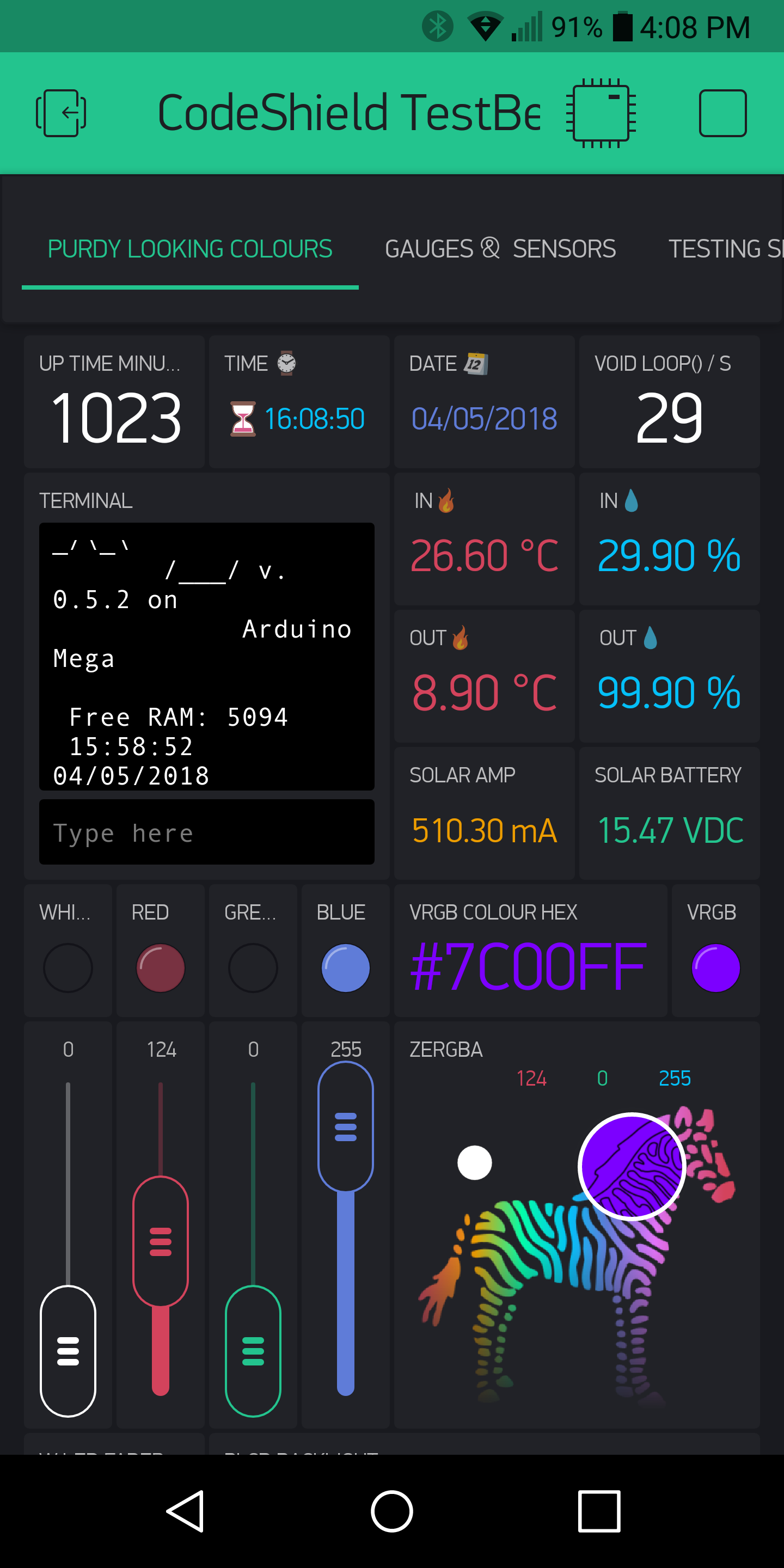Select the Purdy Looking Colours tab

[190, 249]
